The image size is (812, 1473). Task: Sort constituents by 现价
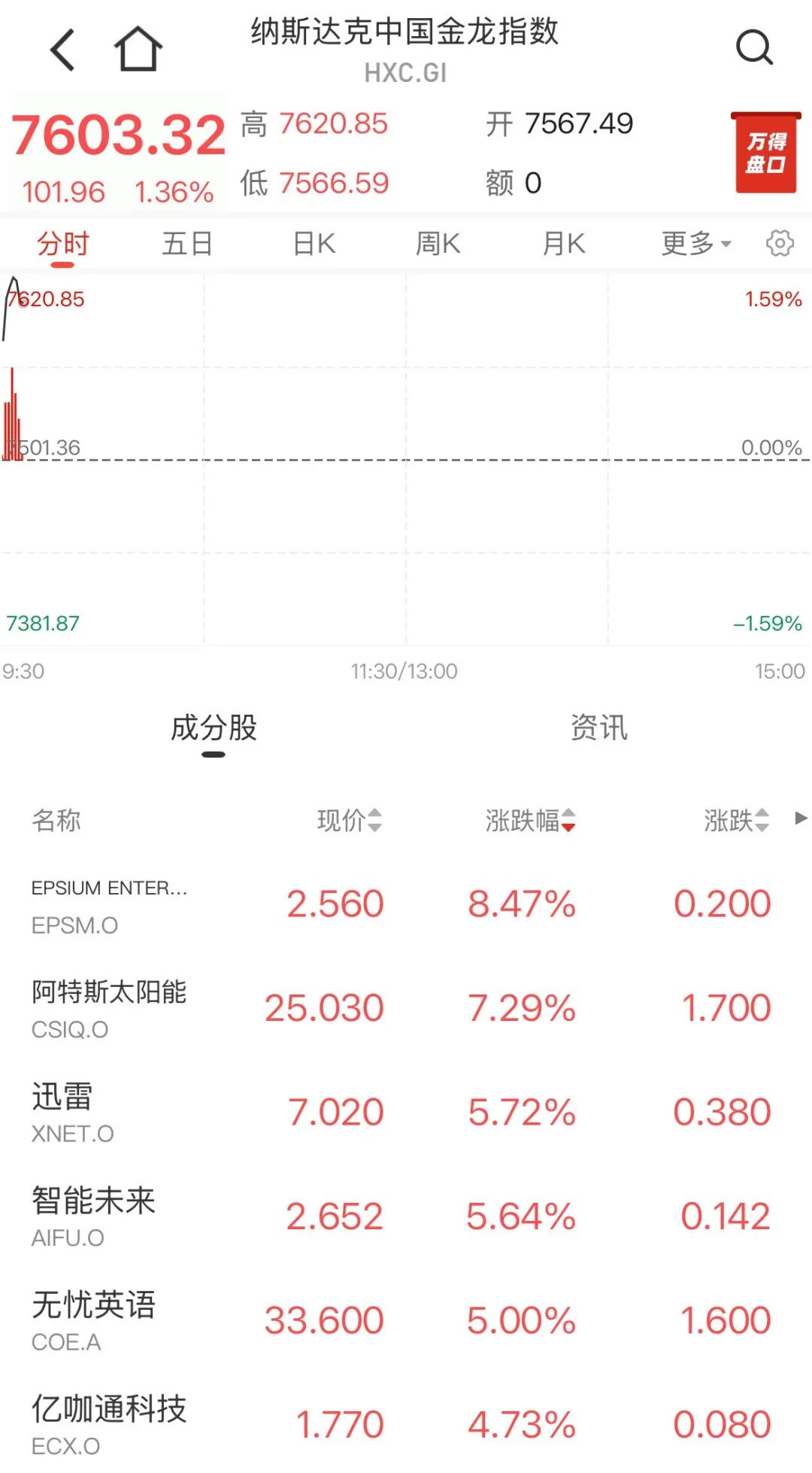(x=350, y=820)
